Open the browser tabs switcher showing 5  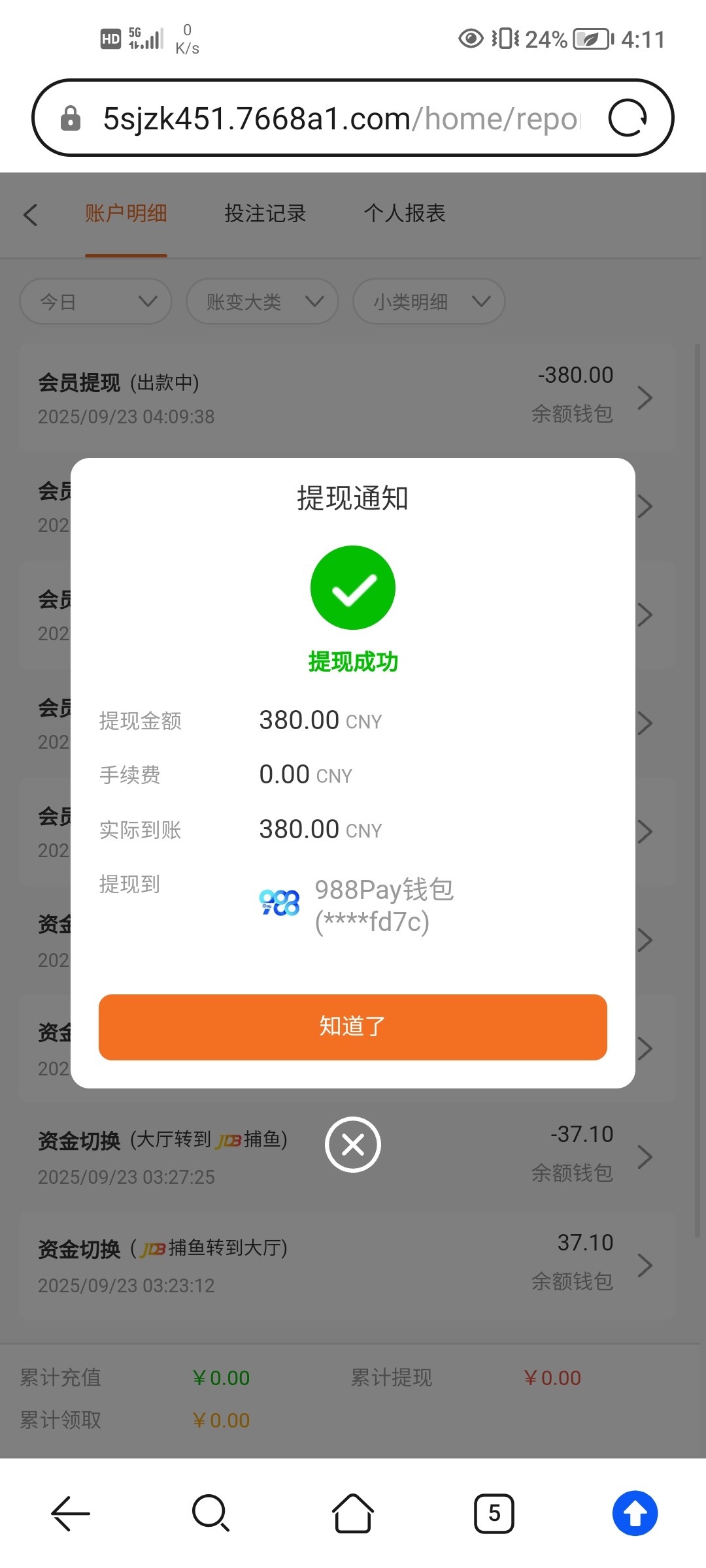[x=494, y=1513]
